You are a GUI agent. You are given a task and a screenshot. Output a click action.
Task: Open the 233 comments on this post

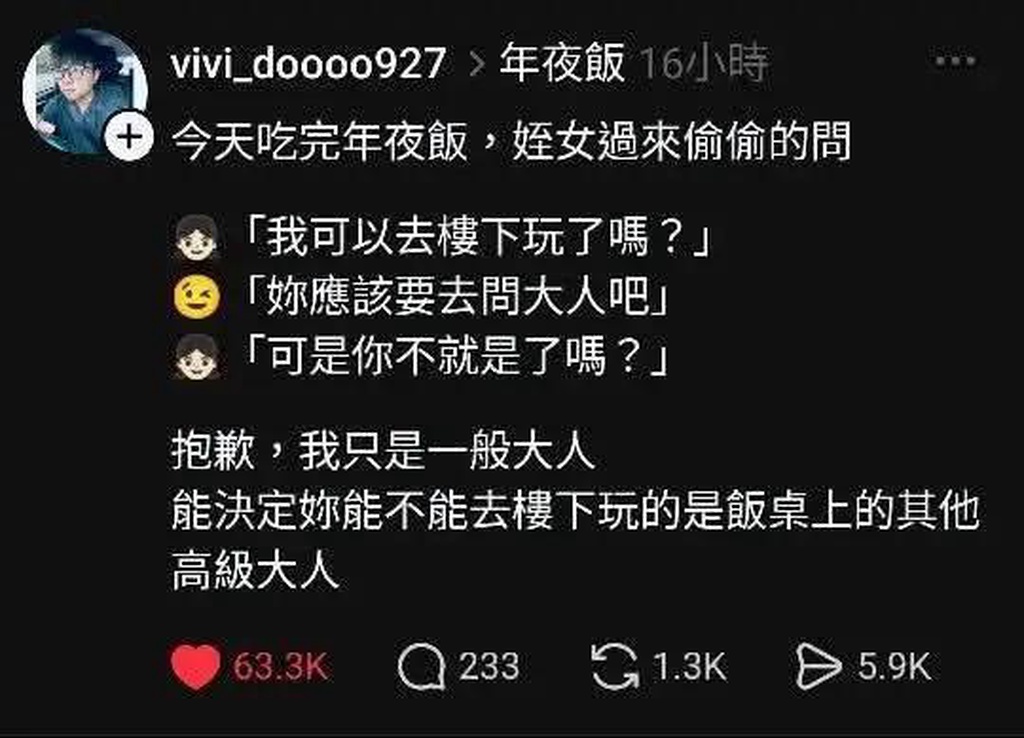(421, 667)
